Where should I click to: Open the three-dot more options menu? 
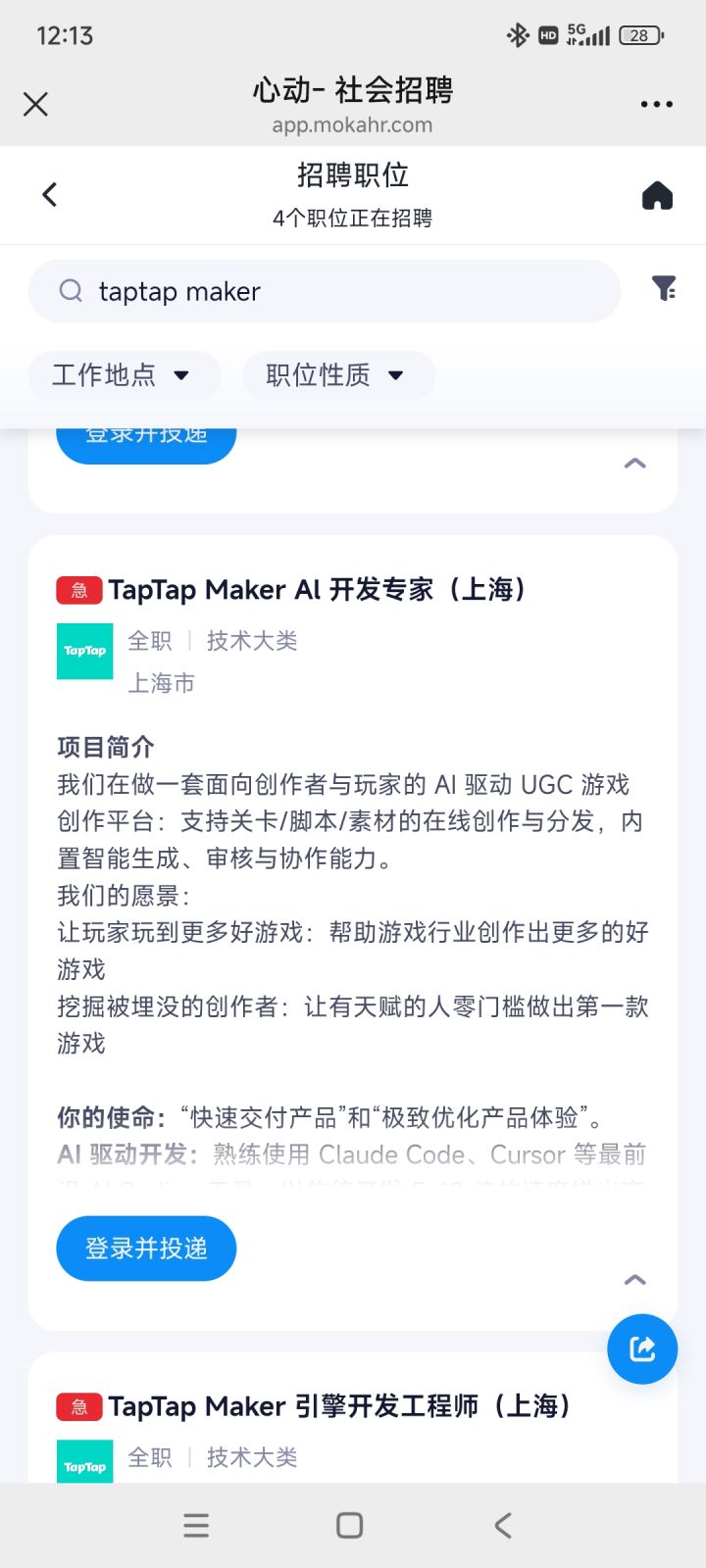point(655,103)
